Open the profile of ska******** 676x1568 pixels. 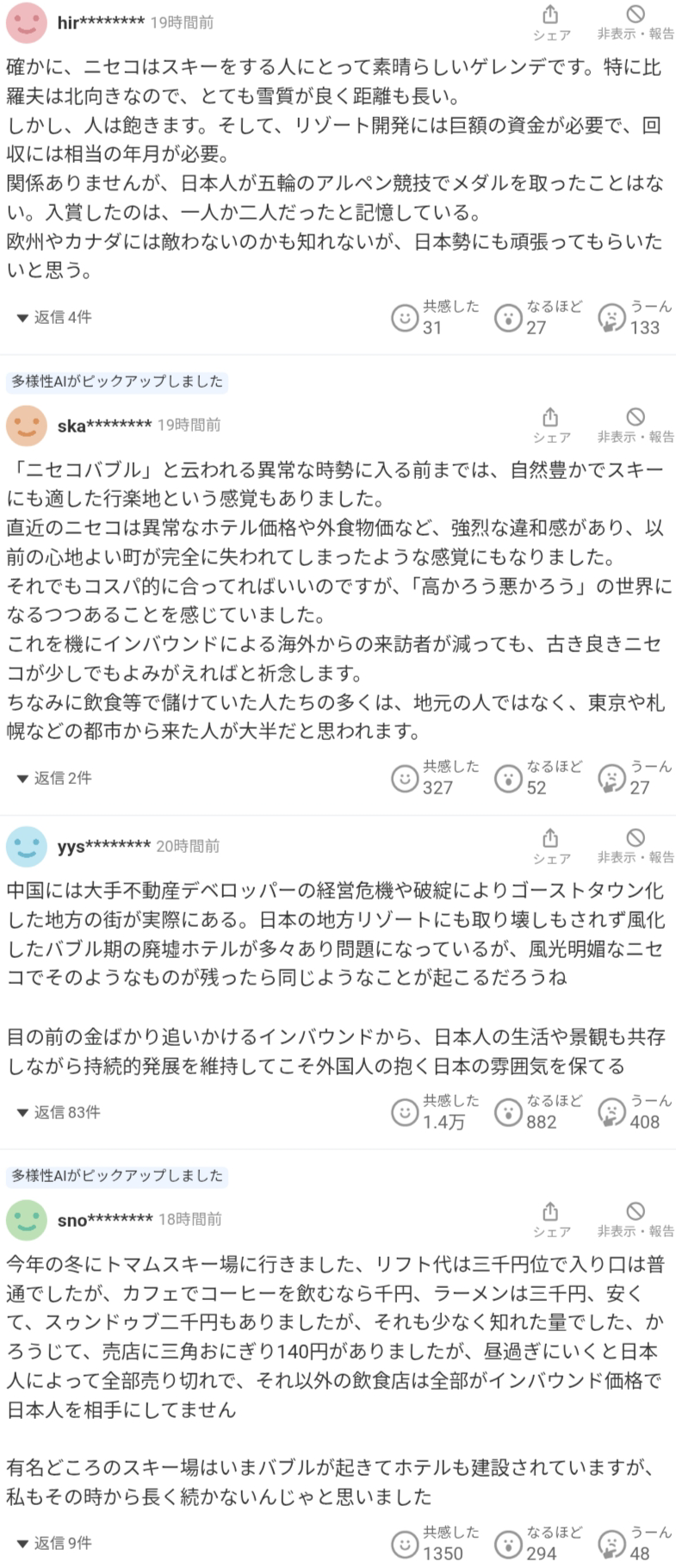pyautogui.click(x=27, y=426)
